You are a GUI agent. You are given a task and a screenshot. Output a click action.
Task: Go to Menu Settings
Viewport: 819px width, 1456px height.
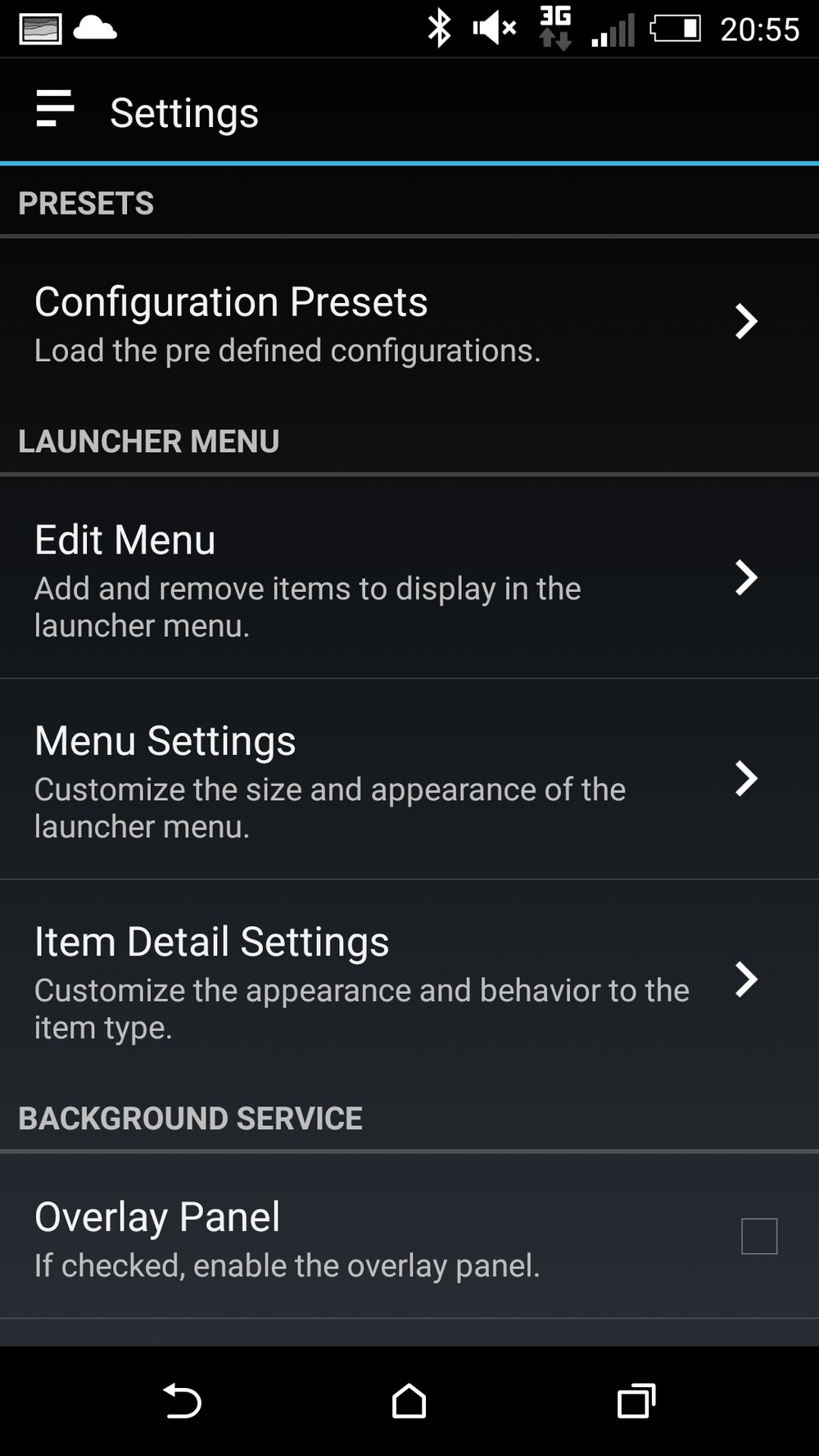click(409, 779)
